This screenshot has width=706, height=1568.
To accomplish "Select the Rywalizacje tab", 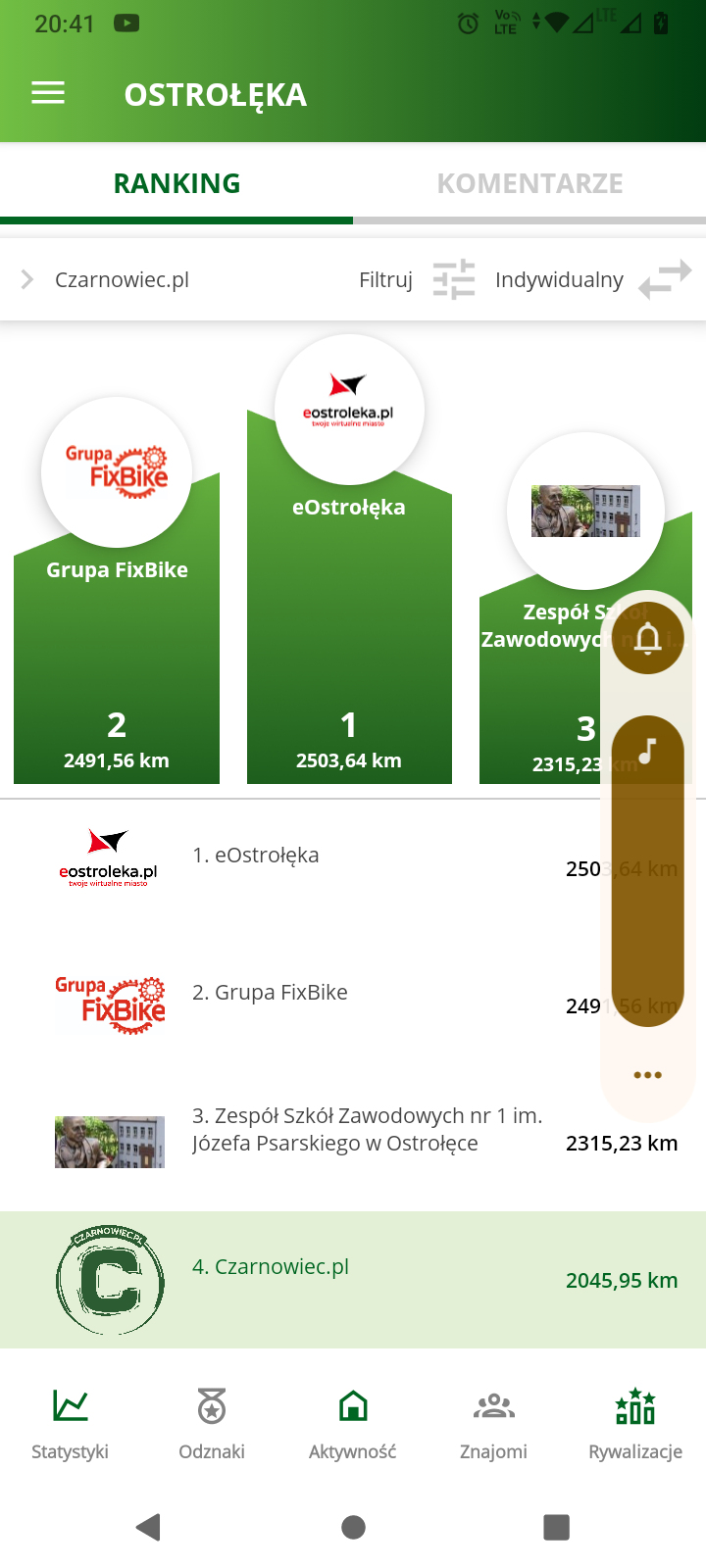I will click(x=635, y=1423).
